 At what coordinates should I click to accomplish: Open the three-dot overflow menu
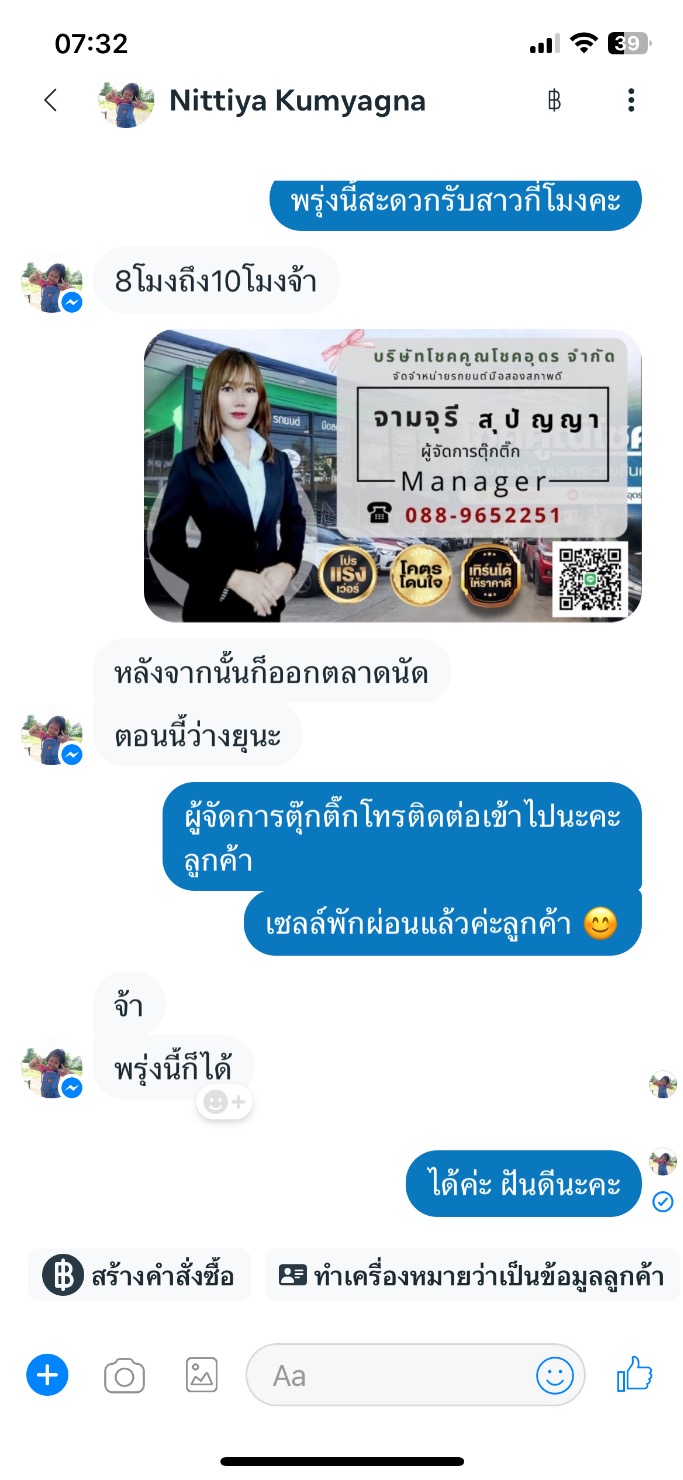[630, 100]
